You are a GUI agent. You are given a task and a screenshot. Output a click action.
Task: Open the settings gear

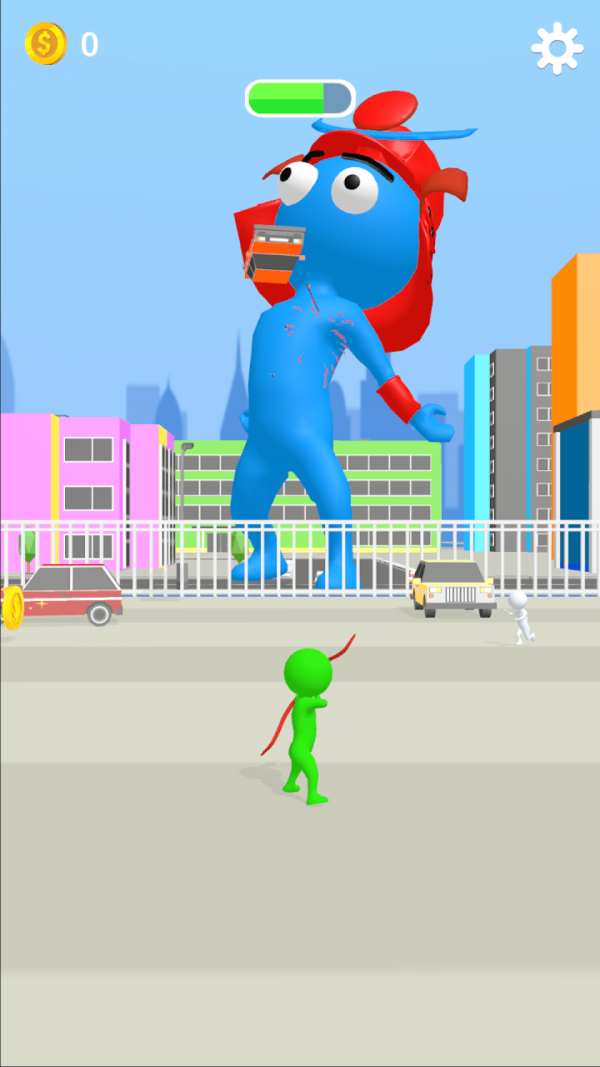pyautogui.click(x=557, y=47)
